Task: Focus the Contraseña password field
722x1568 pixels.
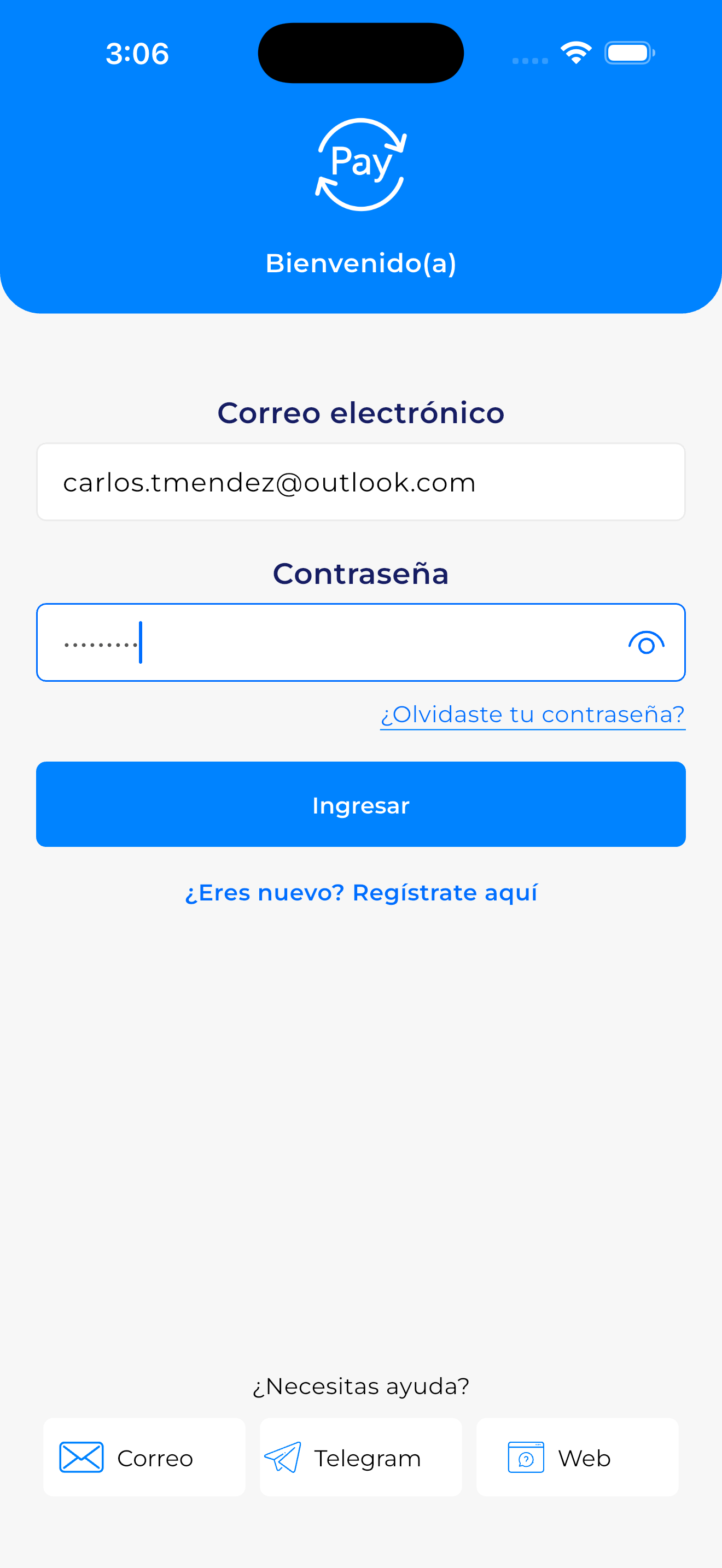Action: tap(329, 643)
